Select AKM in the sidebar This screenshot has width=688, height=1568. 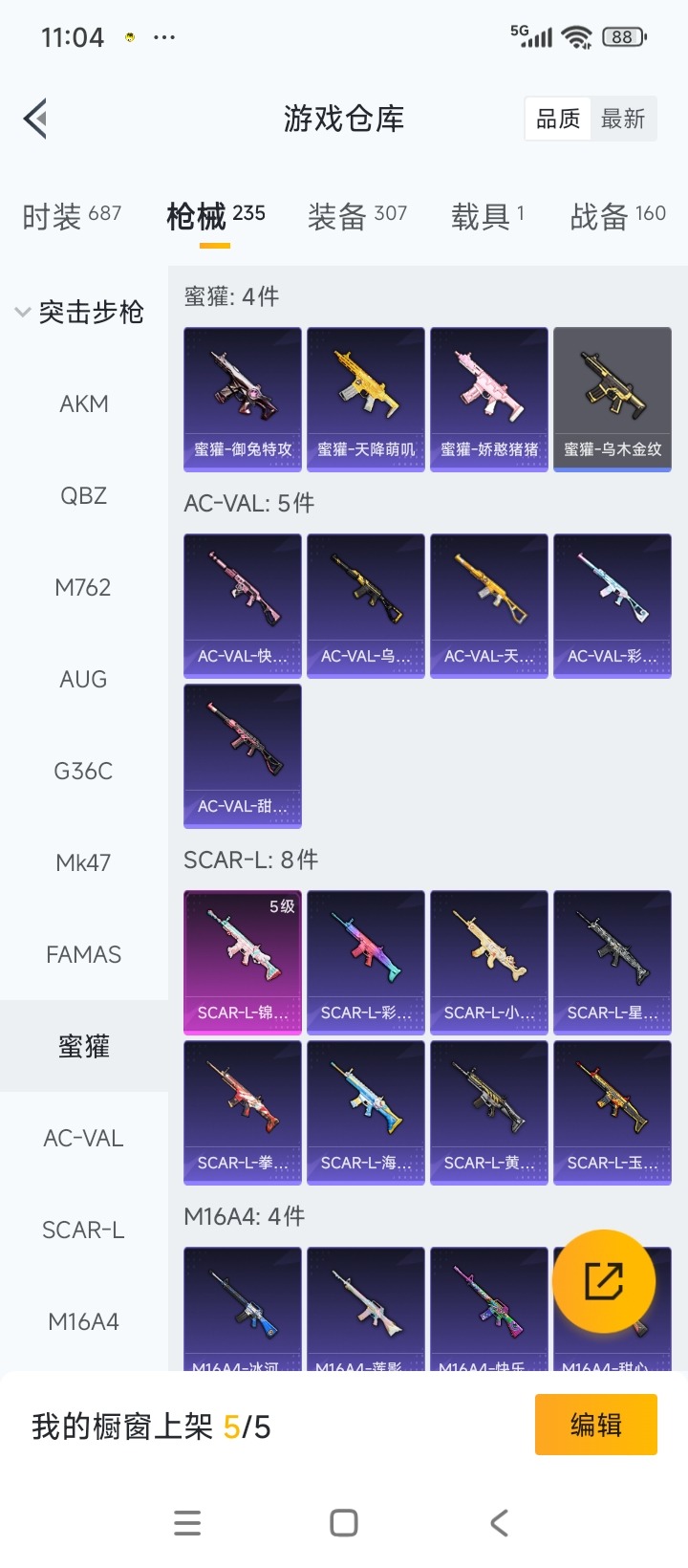point(84,403)
